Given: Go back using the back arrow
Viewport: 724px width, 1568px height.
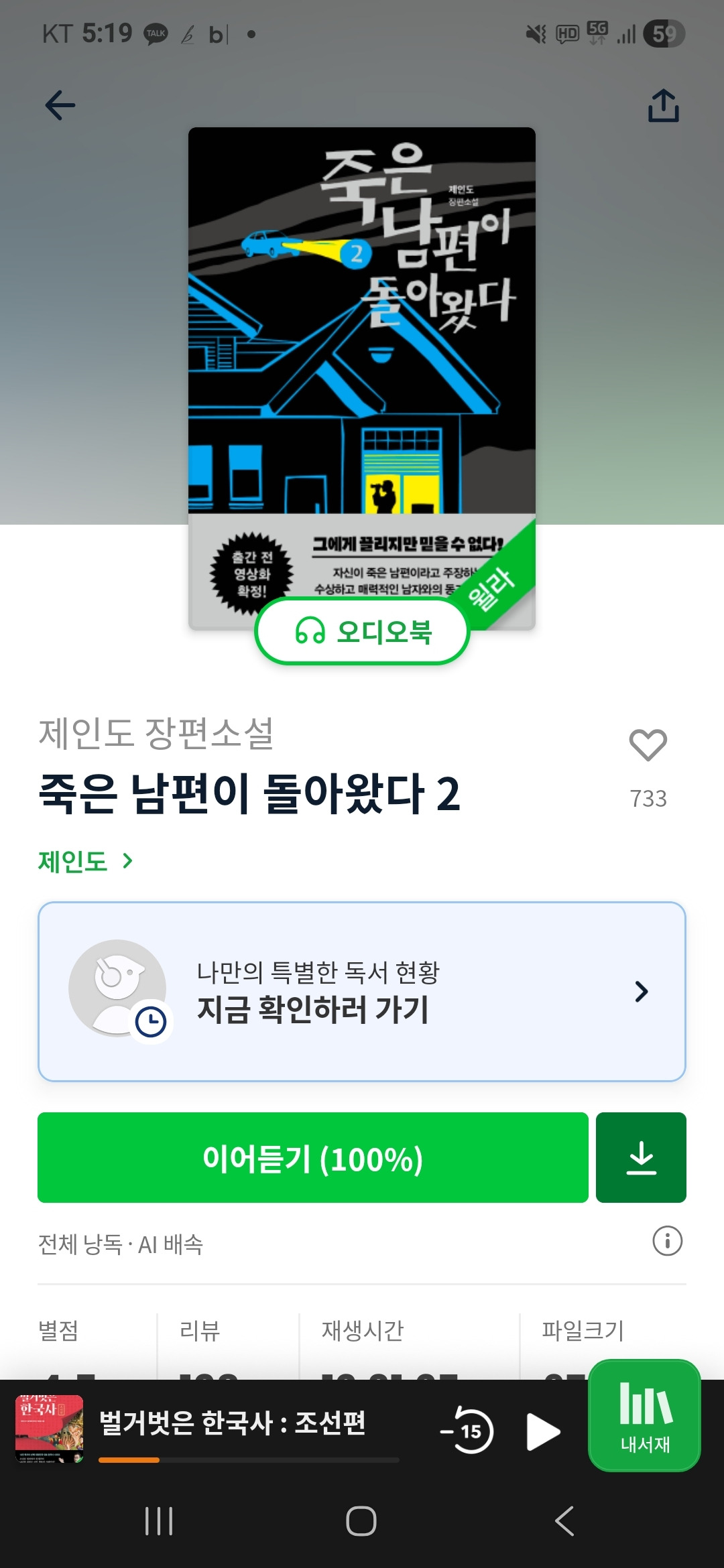Looking at the screenshot, I should point(59,105).
